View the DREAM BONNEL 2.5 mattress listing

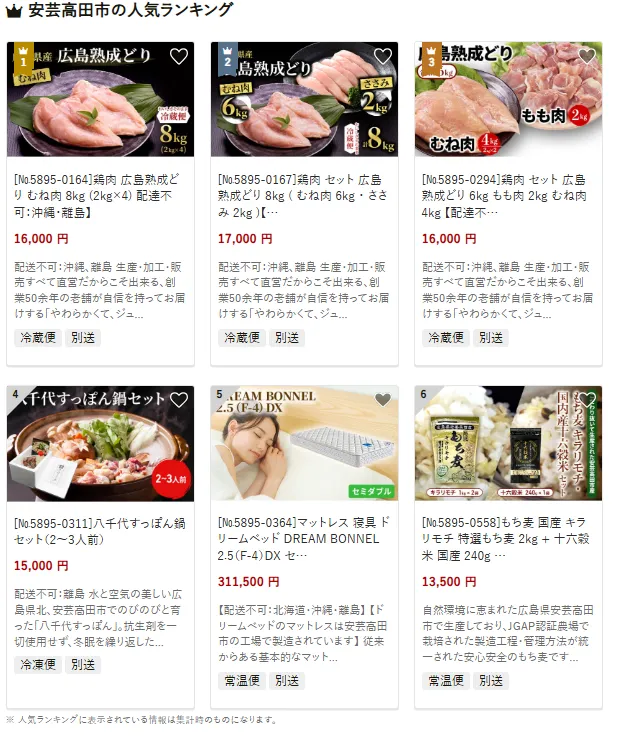(304, 538)
